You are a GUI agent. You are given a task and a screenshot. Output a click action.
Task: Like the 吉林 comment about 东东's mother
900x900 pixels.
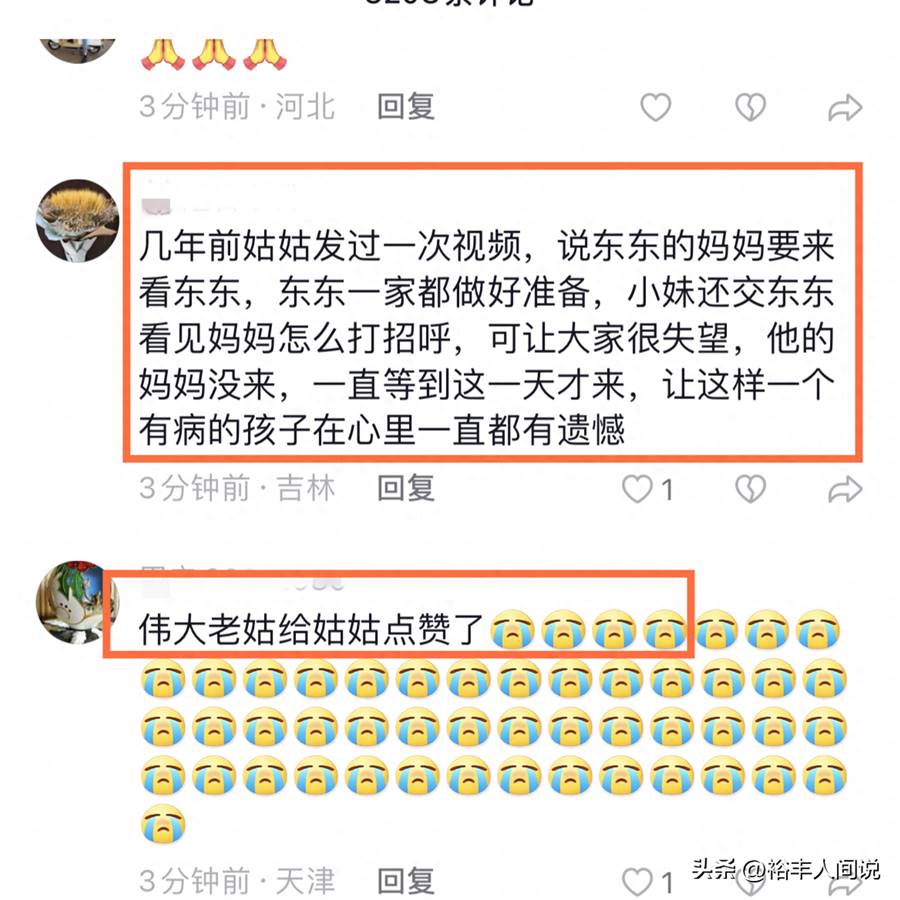(x=638, y=488)
